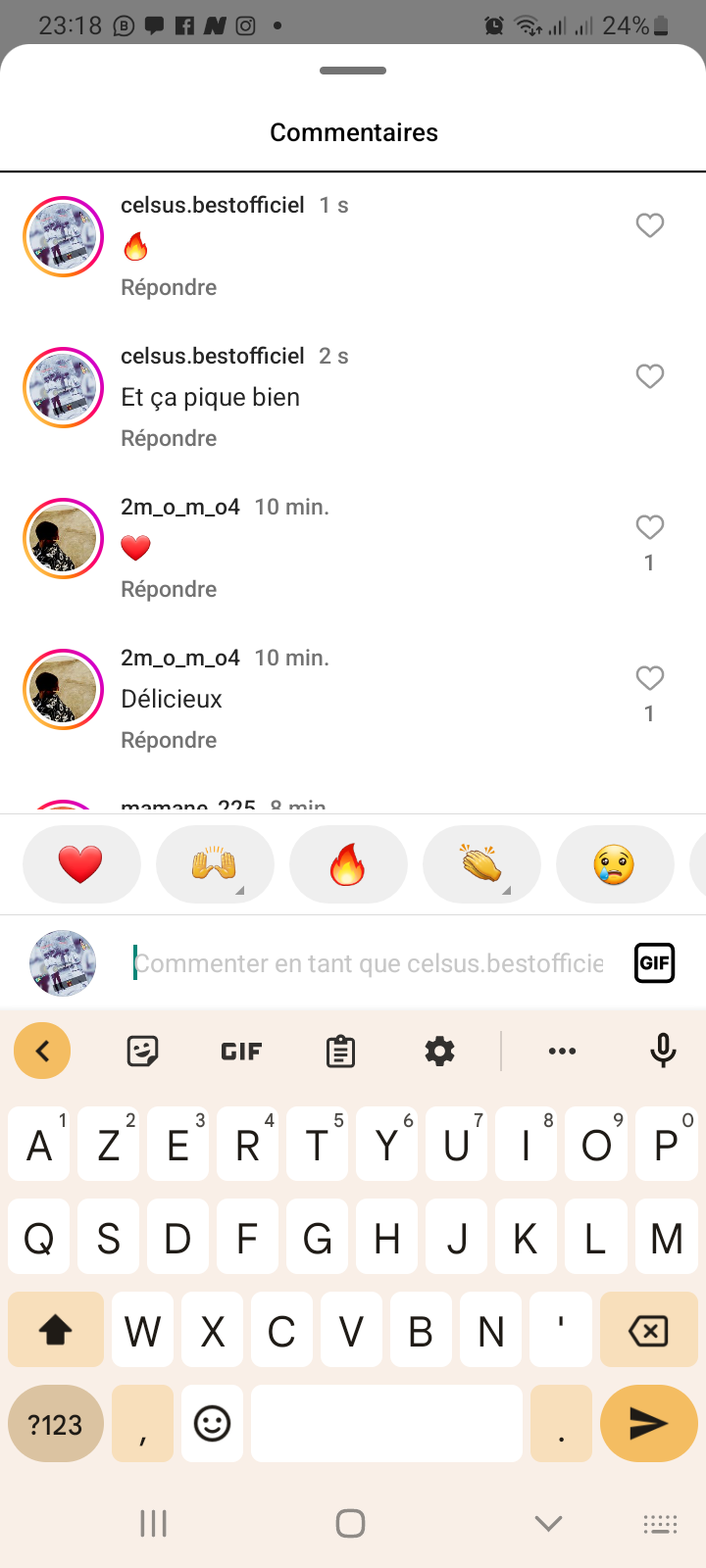Like the "Et ça pique bien" comment
Image resolution: width=706 pixels, height=1568 pixels.
pyautogui.click(x=650, y=376)
